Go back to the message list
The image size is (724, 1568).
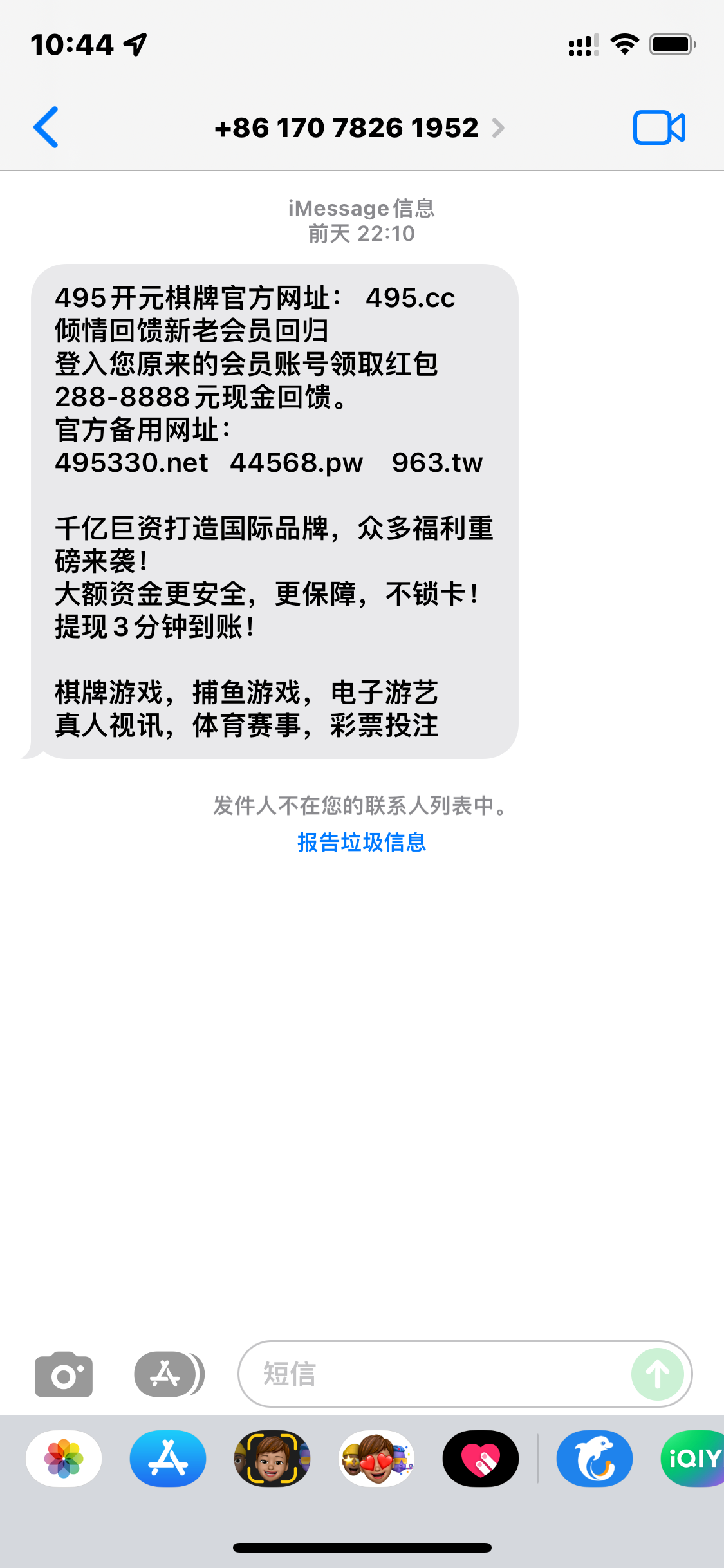coord(46,127)
